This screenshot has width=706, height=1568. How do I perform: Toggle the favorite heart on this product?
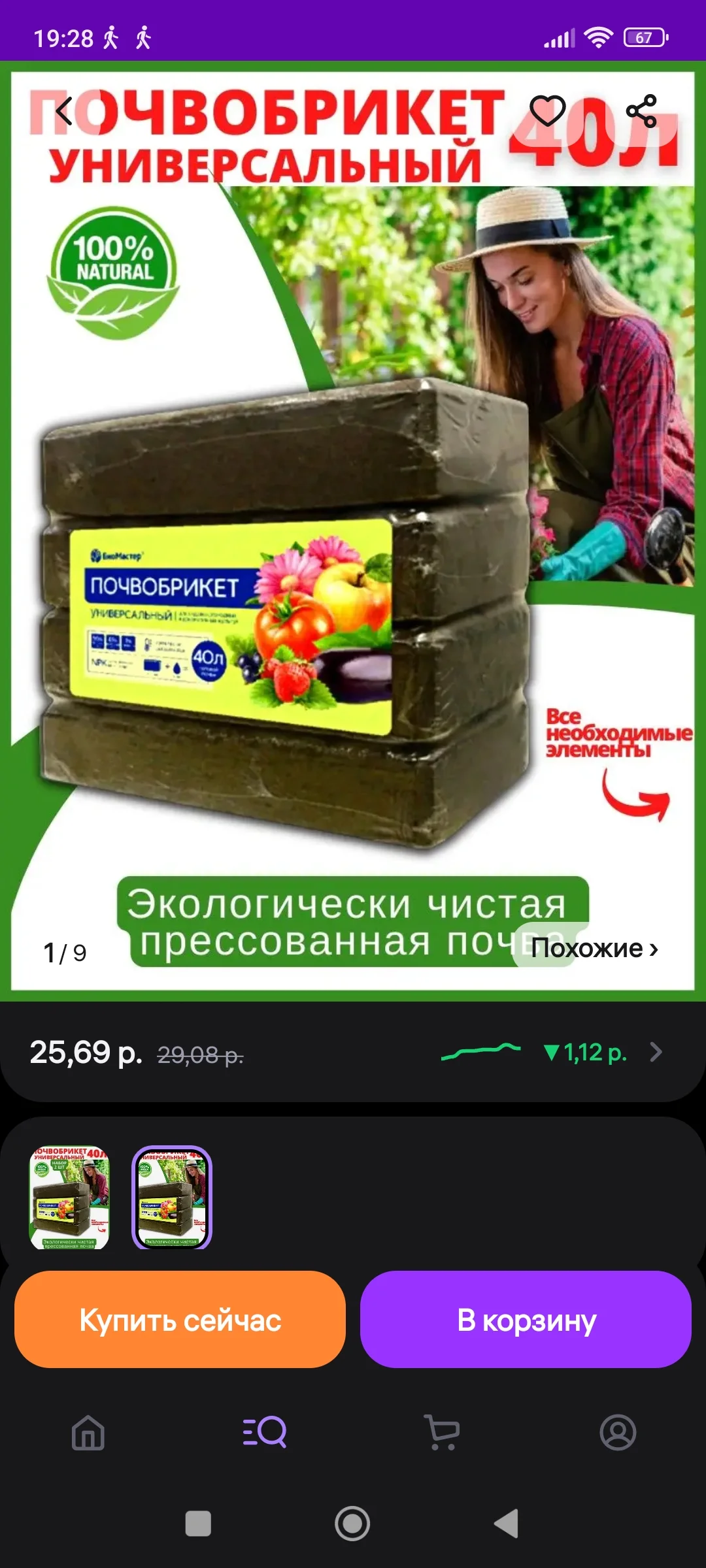(x=549, y=111)
